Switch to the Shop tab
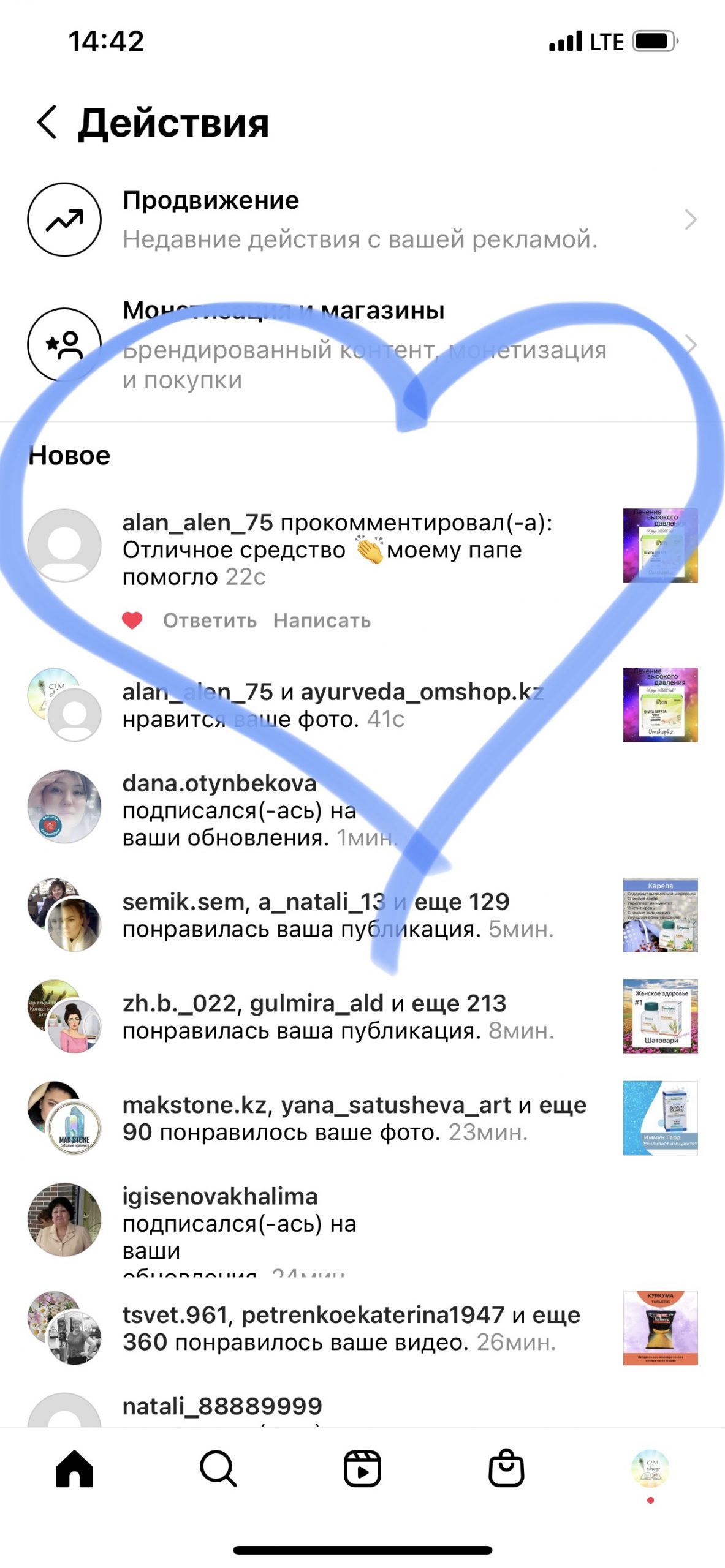This screenshot has width=725, height=1568. click(506, 1469)
